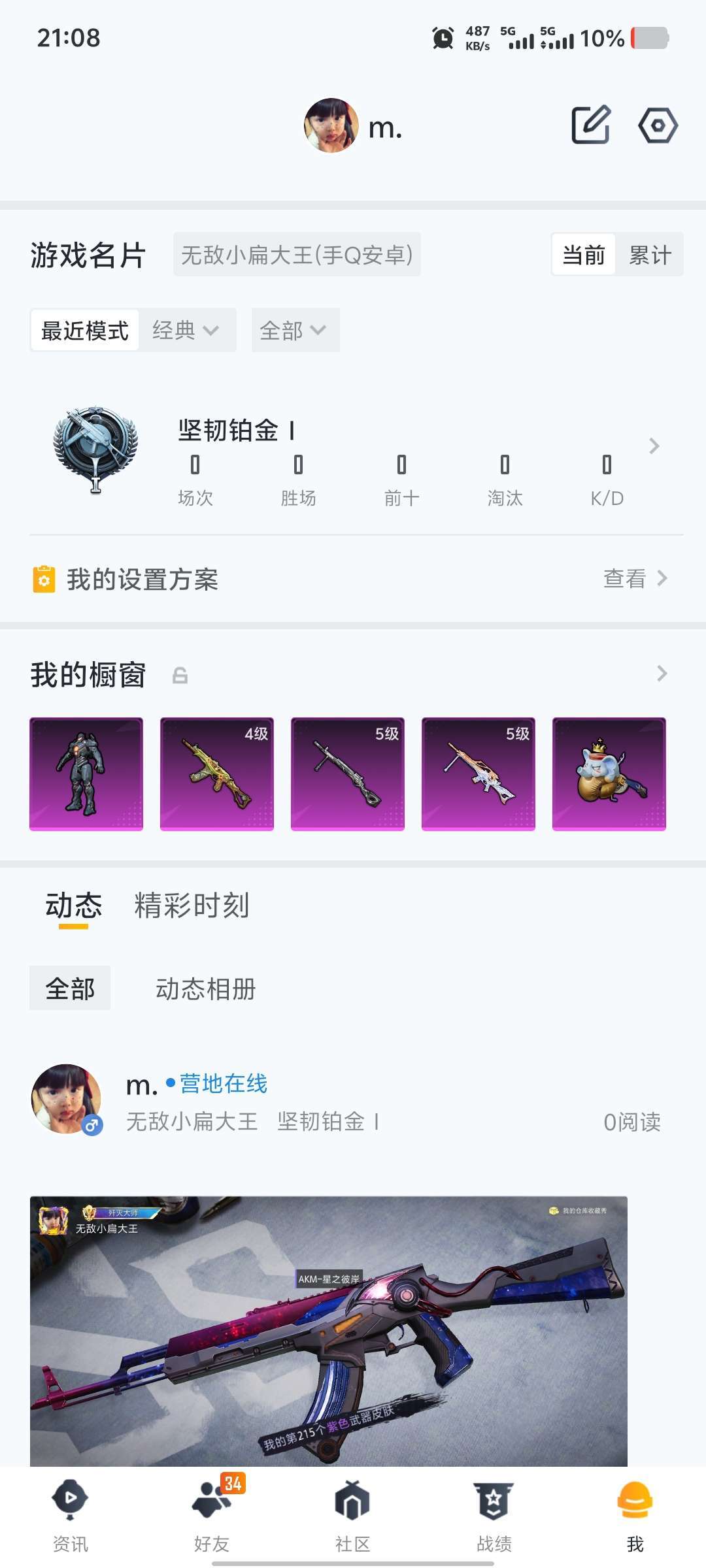Tap the game account name 无敌小扁大王(手Q安卓)

[297, 255]
